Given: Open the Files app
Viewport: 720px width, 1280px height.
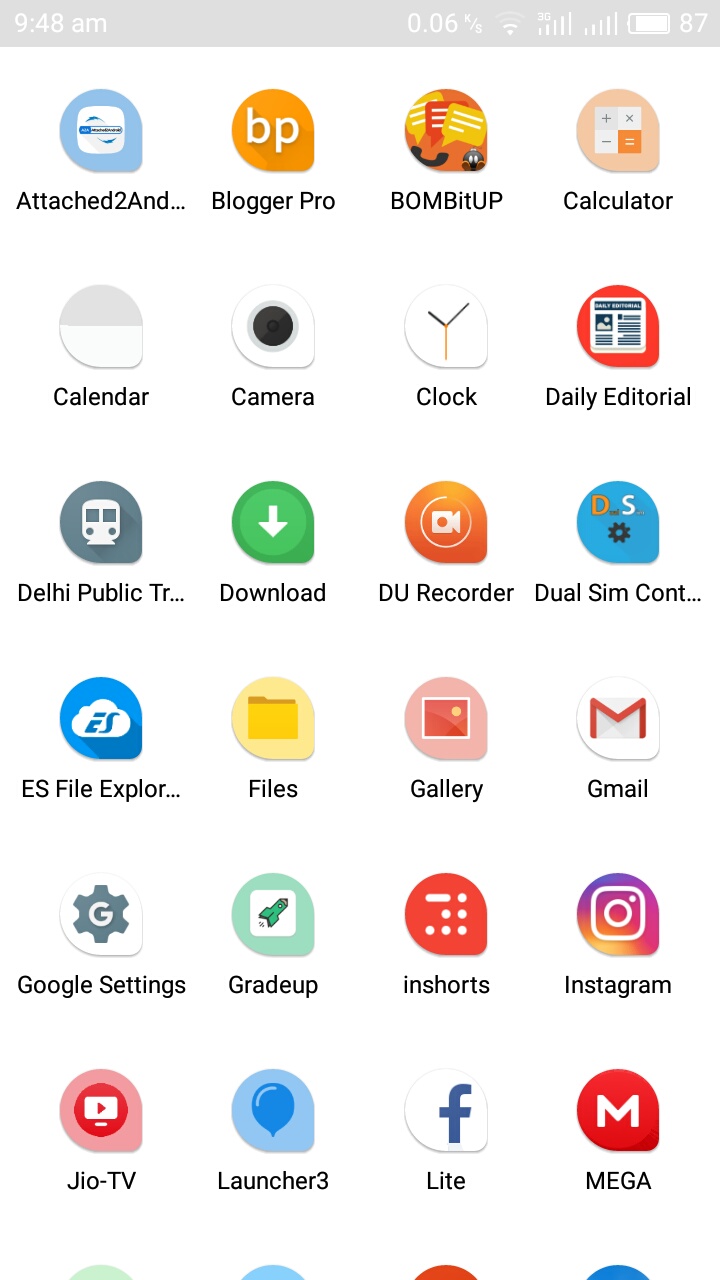Looking at the screenshot, I should [273, 719].
